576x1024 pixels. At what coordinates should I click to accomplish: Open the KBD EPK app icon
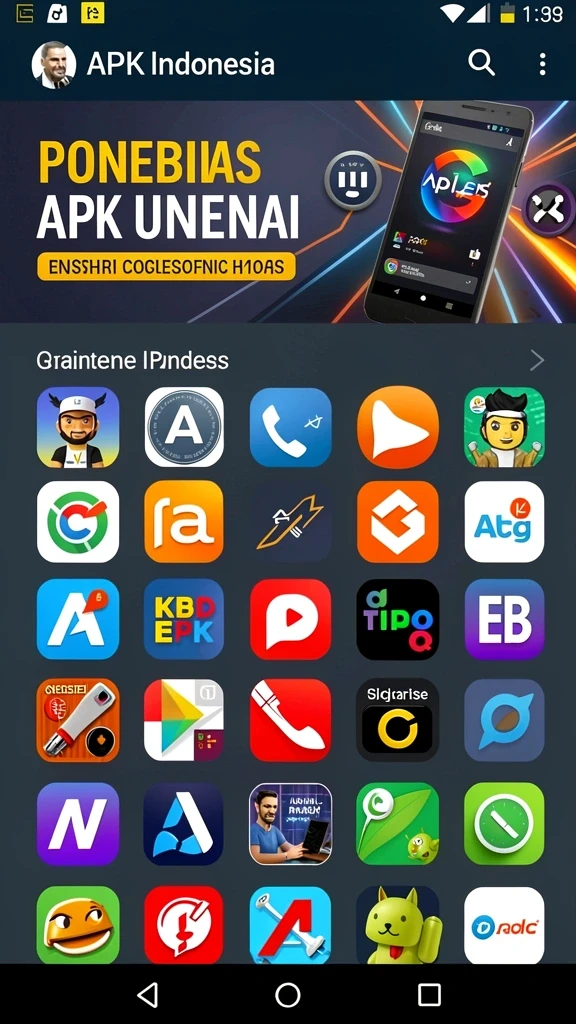184,619
